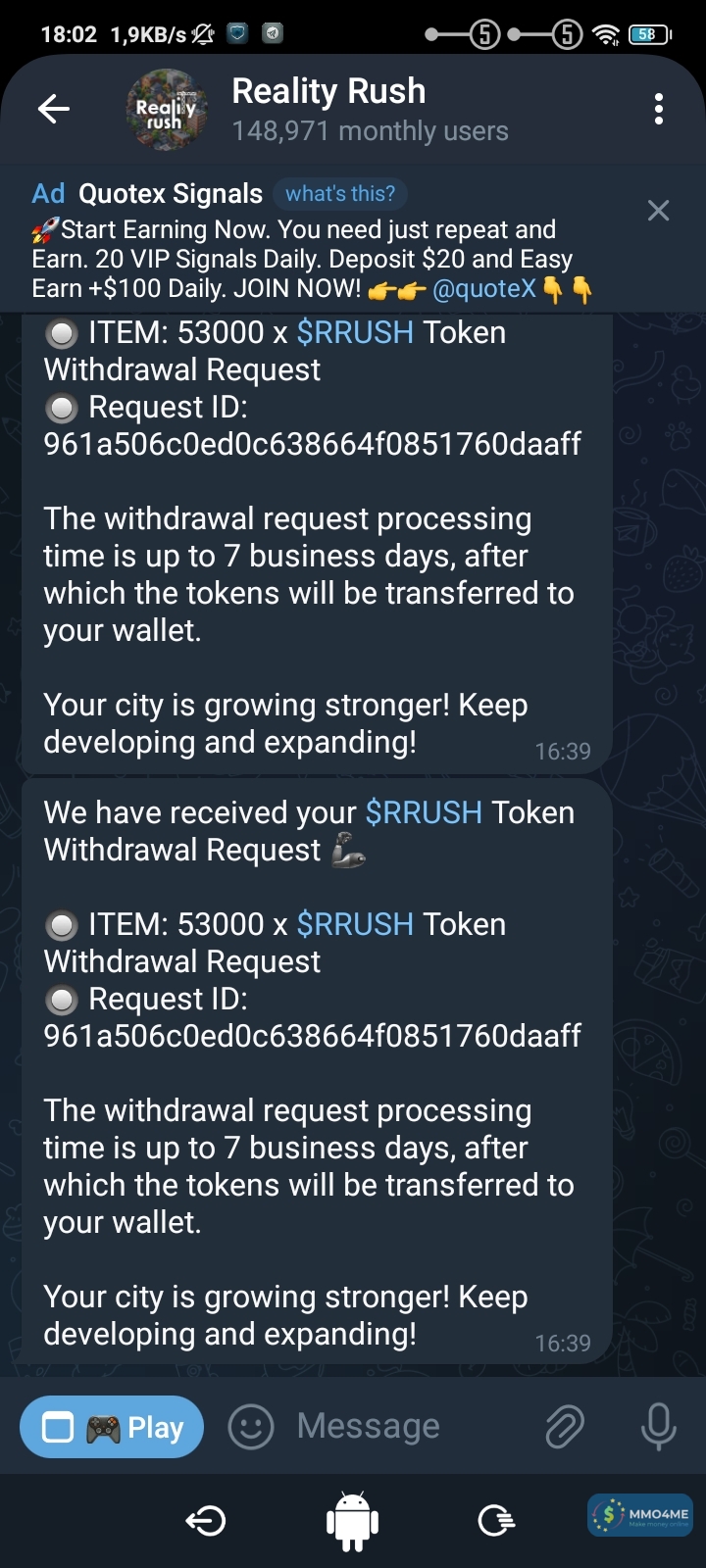This screenshot has width=706, height=1568.
Task: Go back from the Reality Rush chat
Action: click(54, 109)
